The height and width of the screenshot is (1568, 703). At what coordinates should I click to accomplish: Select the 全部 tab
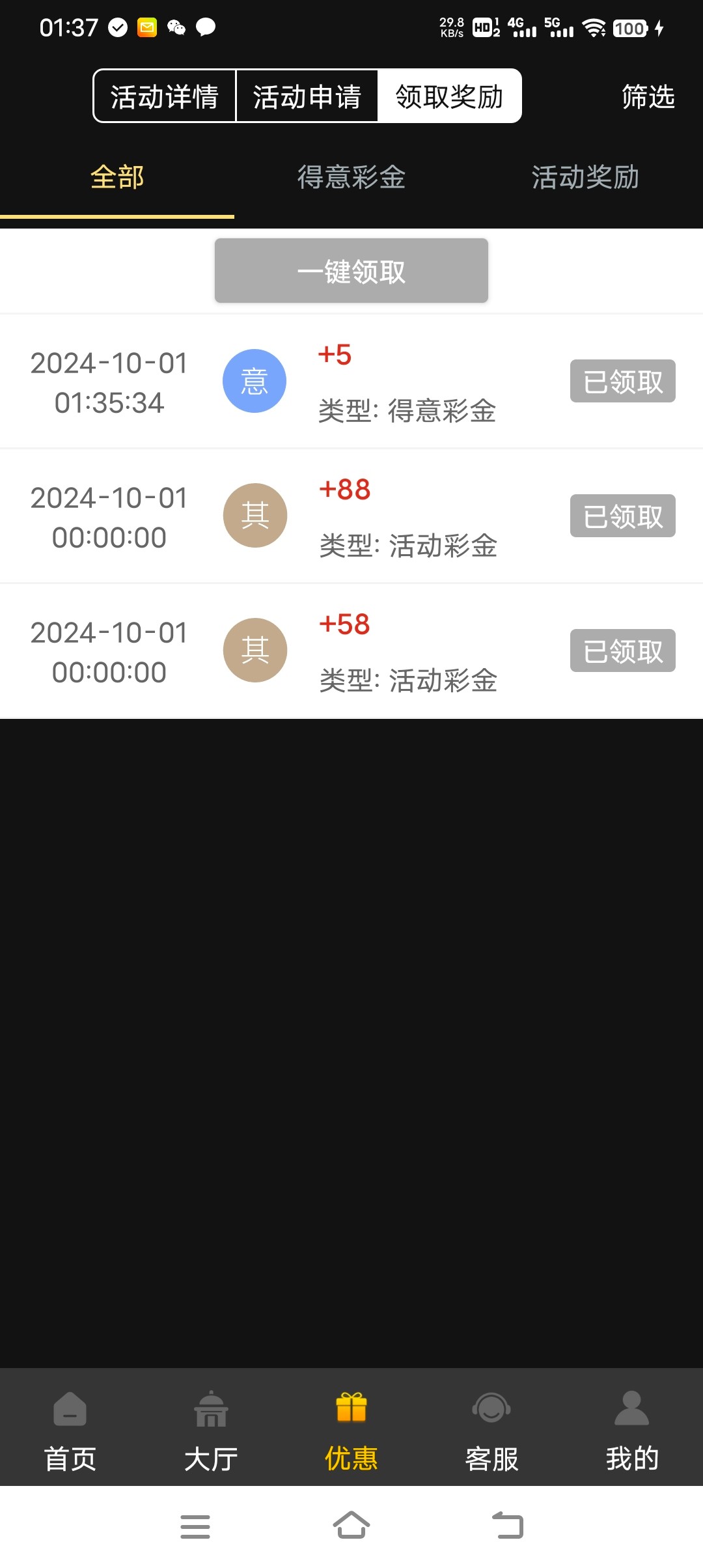click(117, 177)
